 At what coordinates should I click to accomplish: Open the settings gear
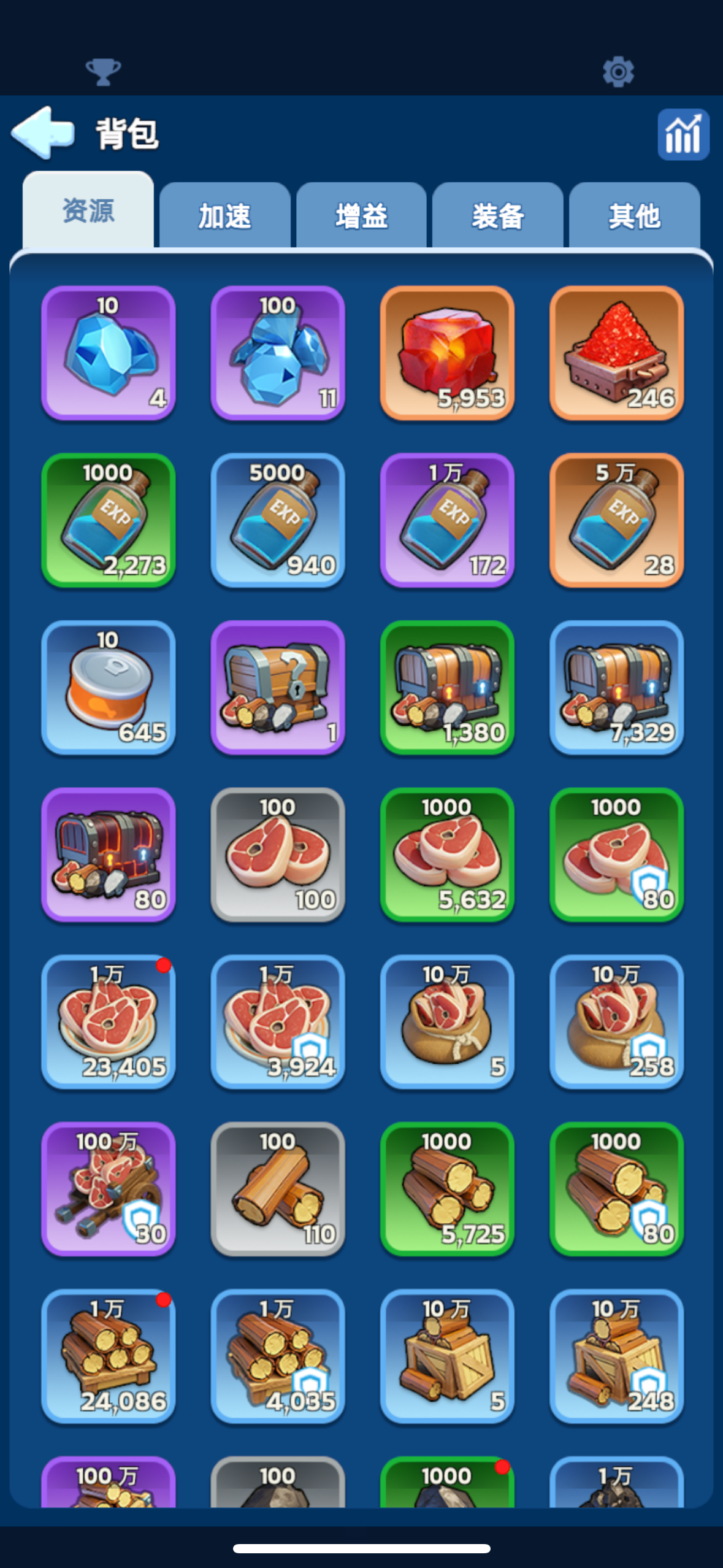618,72
